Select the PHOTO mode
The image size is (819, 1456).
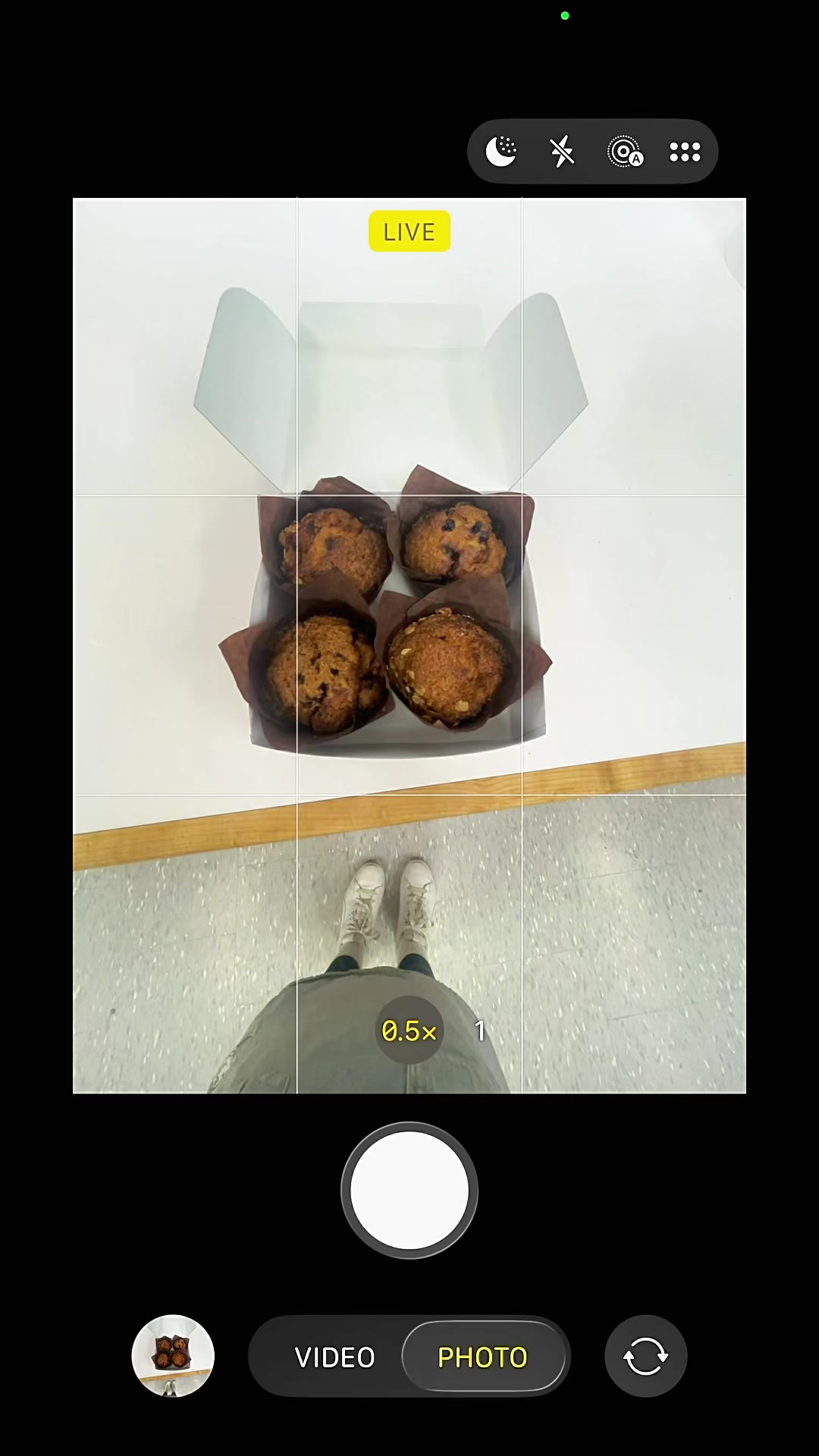(483, 1357)
